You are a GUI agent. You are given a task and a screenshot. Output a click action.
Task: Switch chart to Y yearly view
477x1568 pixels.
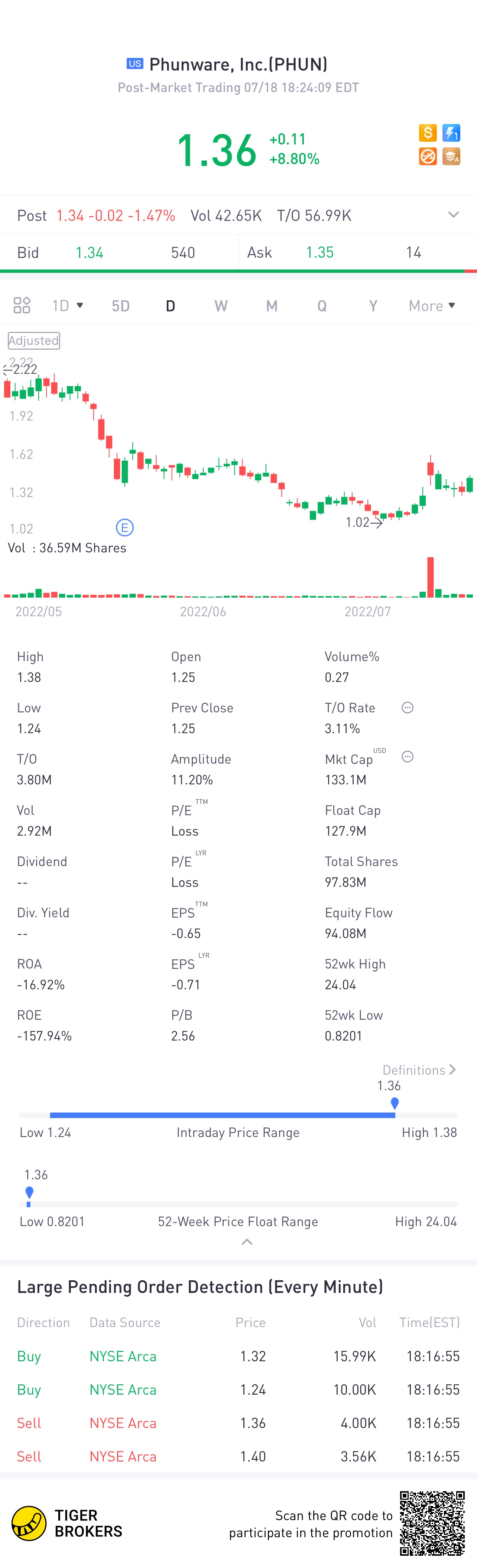click(x=373, y=306)
